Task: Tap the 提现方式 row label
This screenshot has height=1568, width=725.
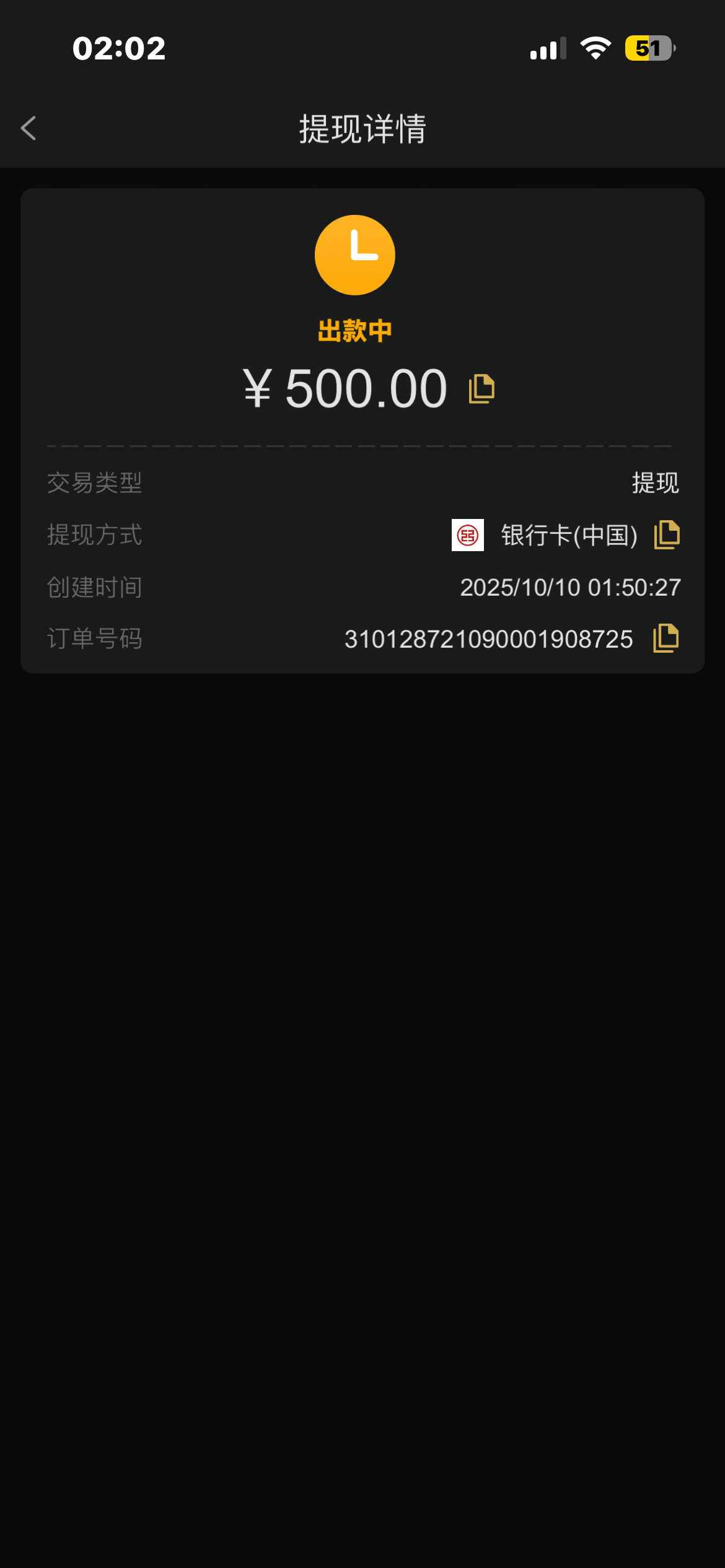Action: pos(94,536)
